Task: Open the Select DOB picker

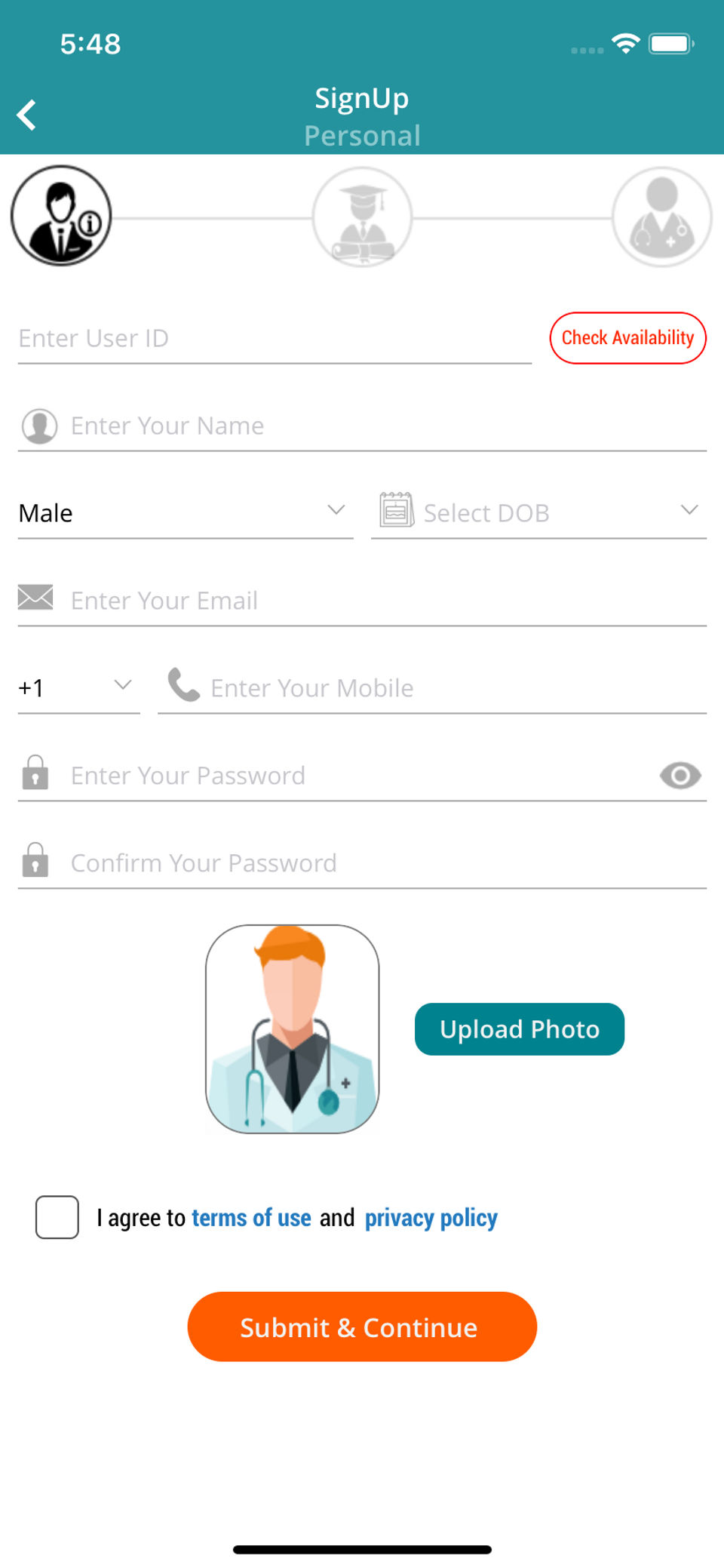Action: pos(538,513)
